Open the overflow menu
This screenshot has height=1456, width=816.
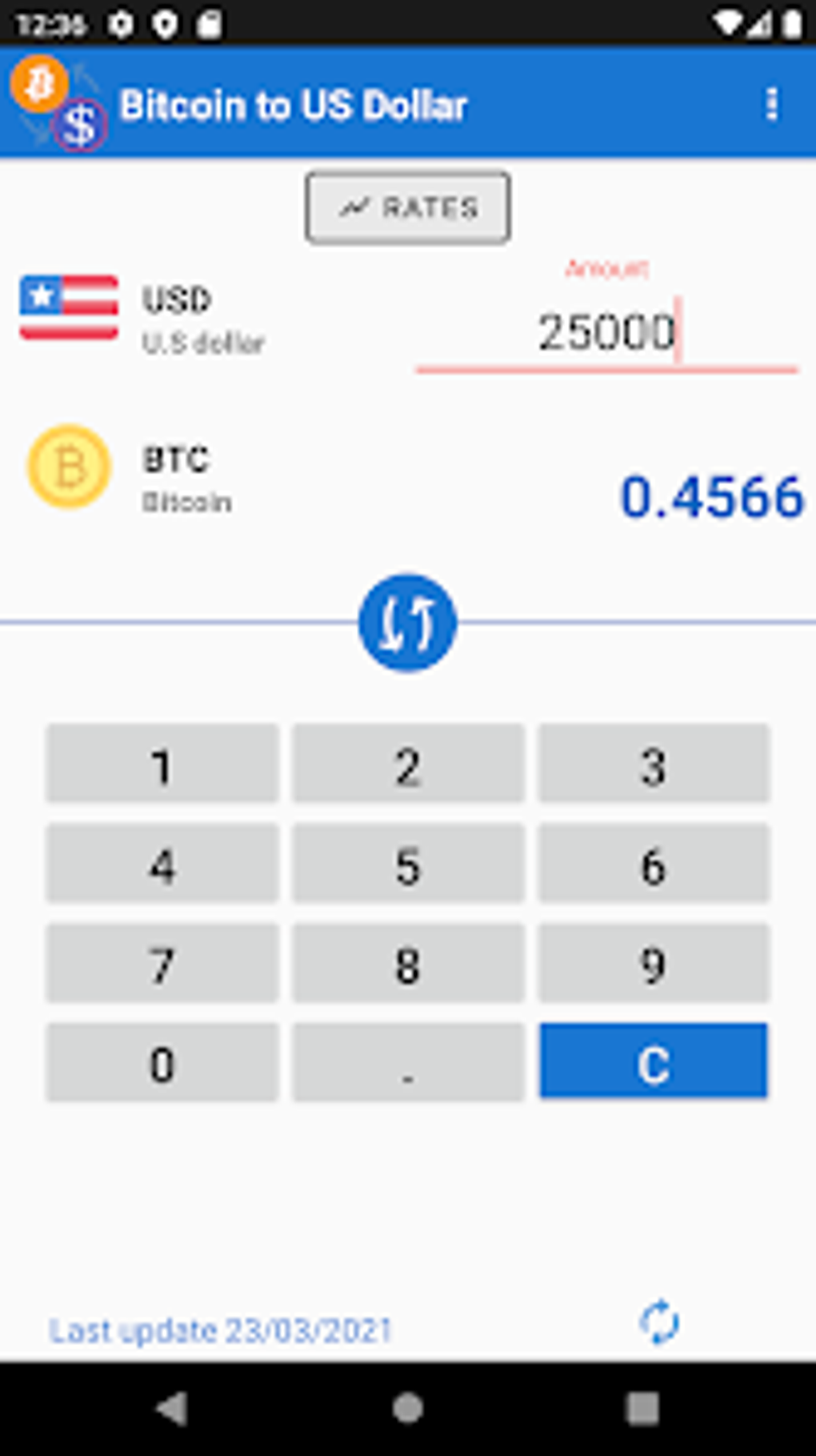click(x=771, y=104)
